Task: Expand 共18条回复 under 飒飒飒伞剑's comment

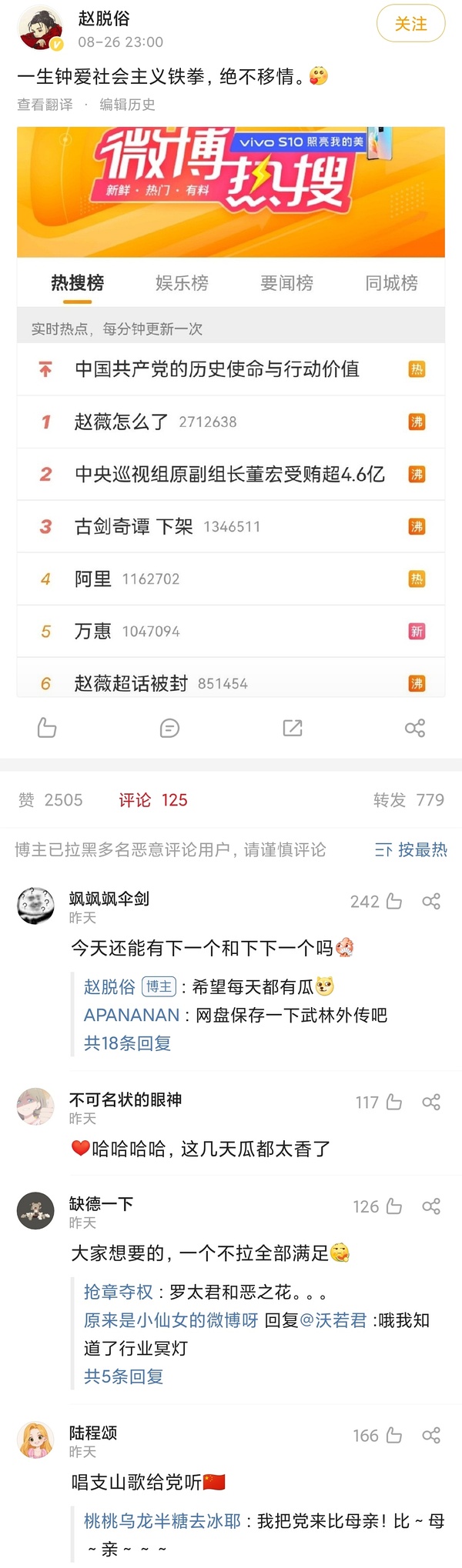Action: point(127,1043)
